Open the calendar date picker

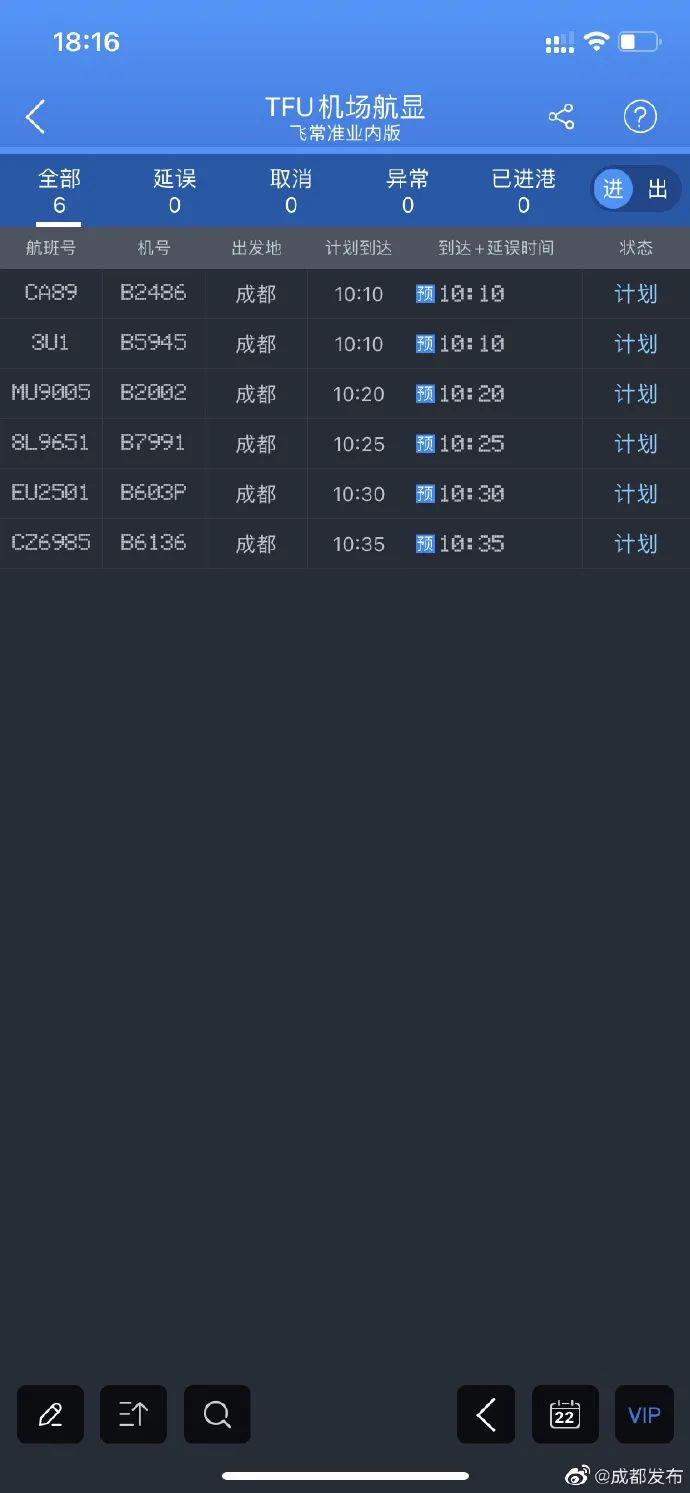point(565,1414)
